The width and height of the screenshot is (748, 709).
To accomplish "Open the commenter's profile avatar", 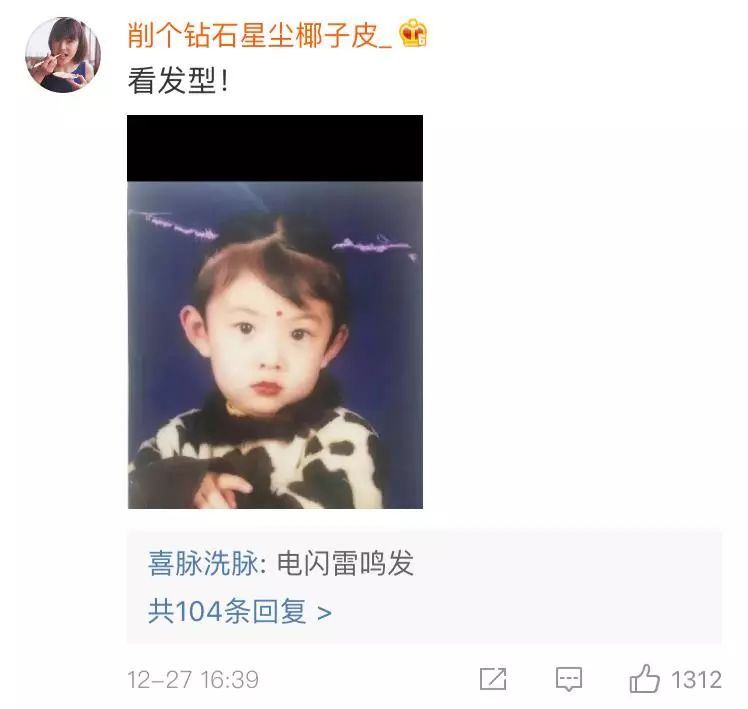I will [64, 55].
